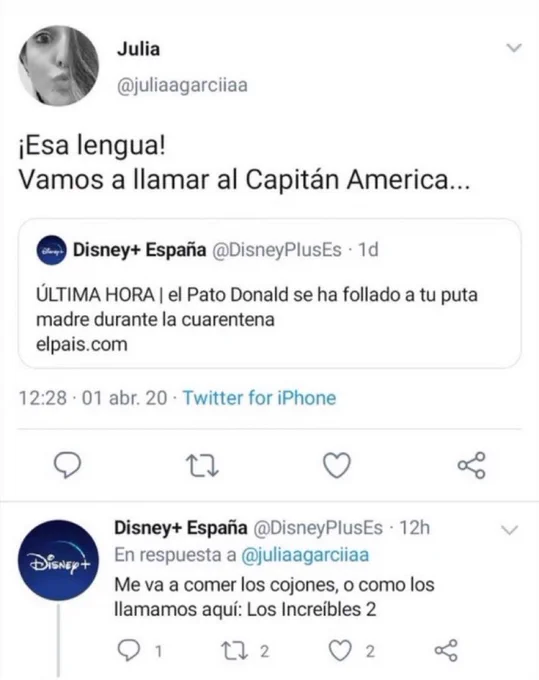Tap the Twitter for iPhone link
Viewport: 539px width, 680px height.
pyautogui.click(x=259, y=398)
